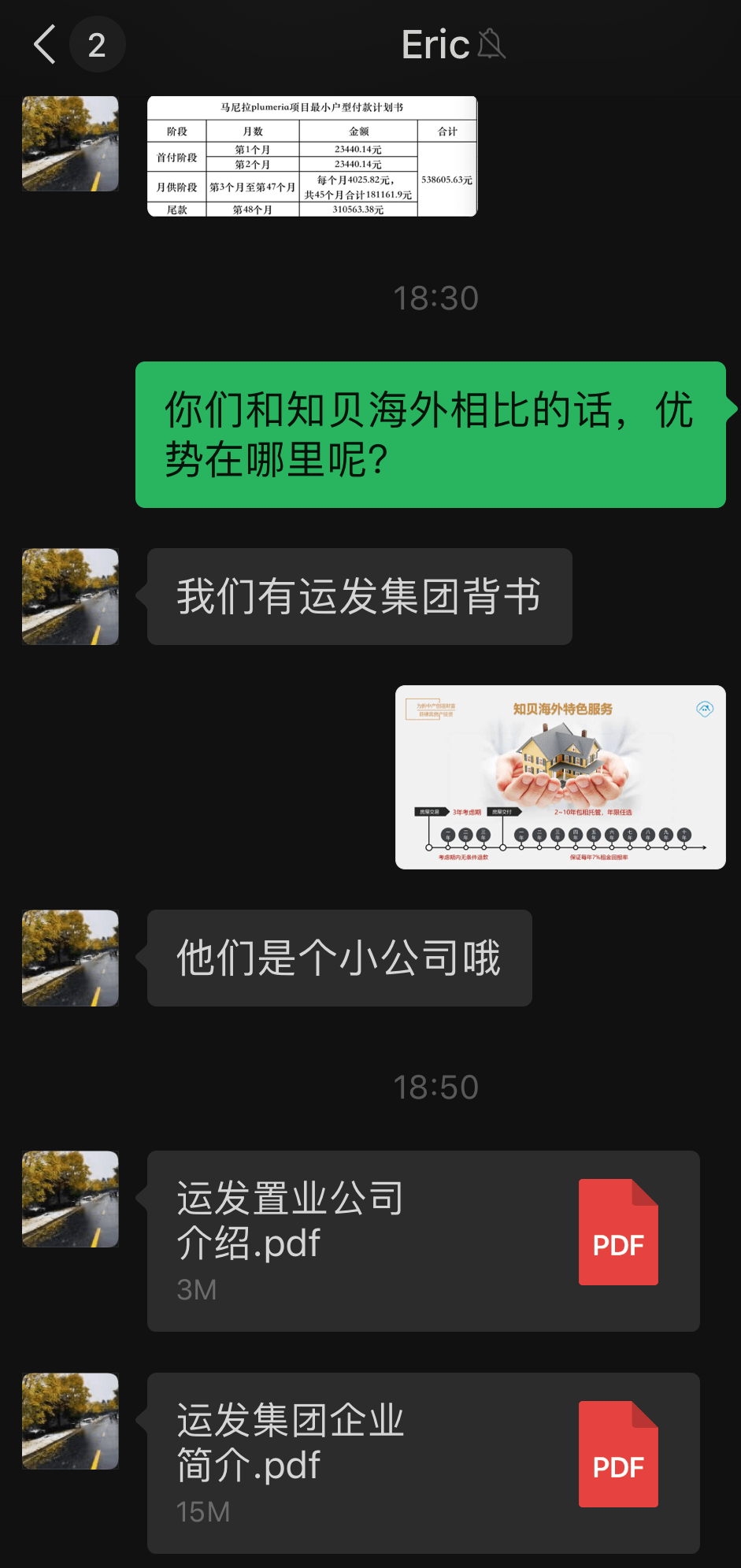Tap the back arrow to leave the chat
The image size is (741, 1568).
[x=43, y=45]
